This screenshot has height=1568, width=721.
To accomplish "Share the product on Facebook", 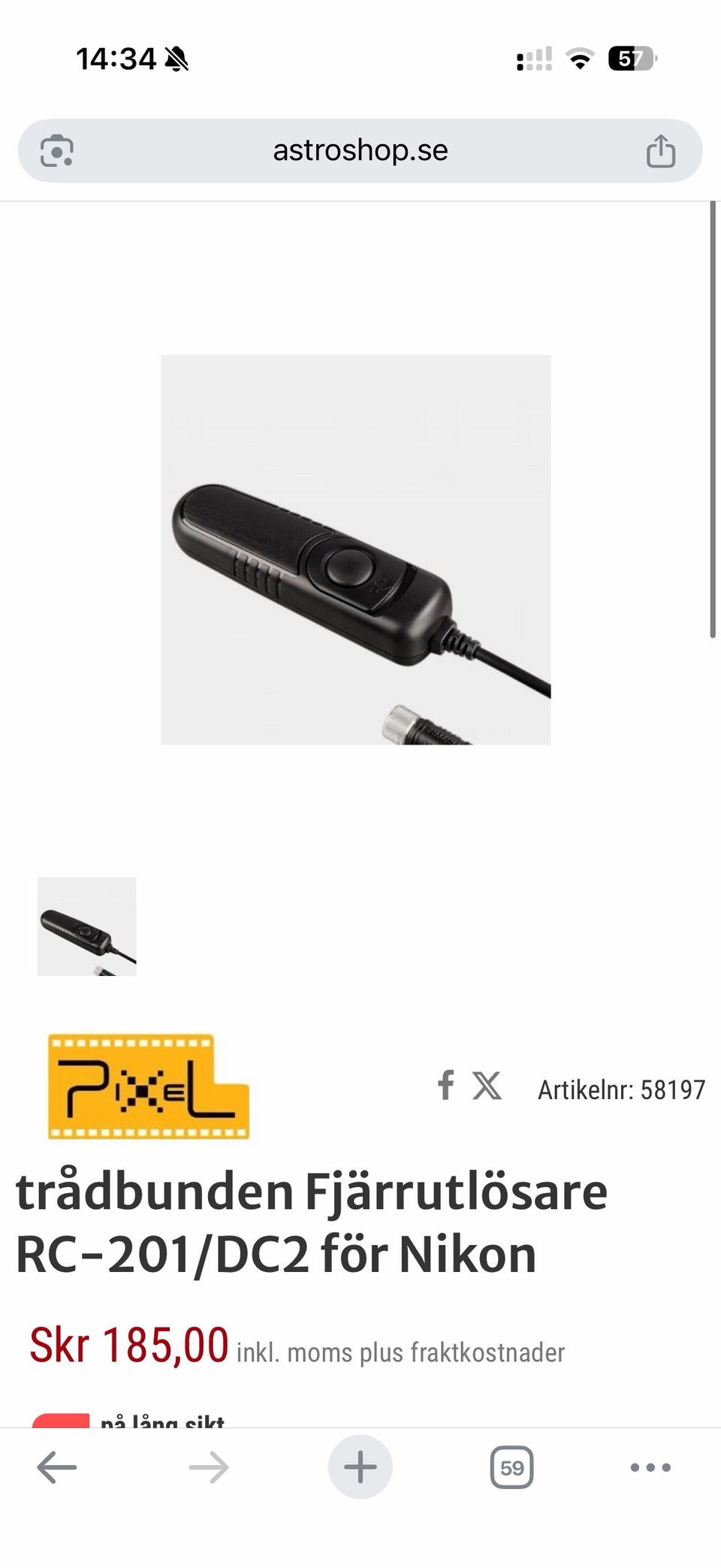I will pos(445,1086).
